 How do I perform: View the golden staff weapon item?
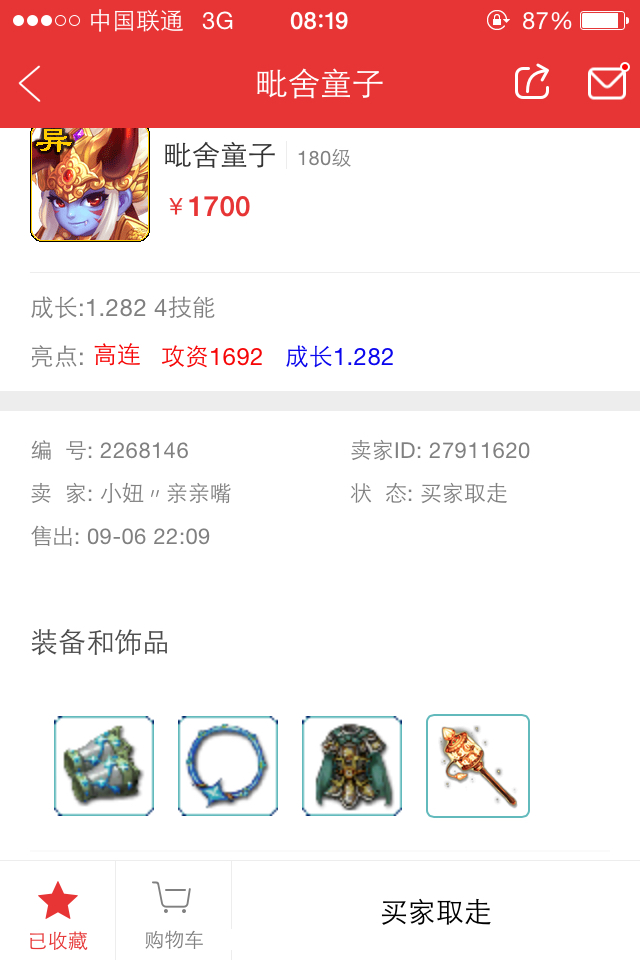(478, 766)
